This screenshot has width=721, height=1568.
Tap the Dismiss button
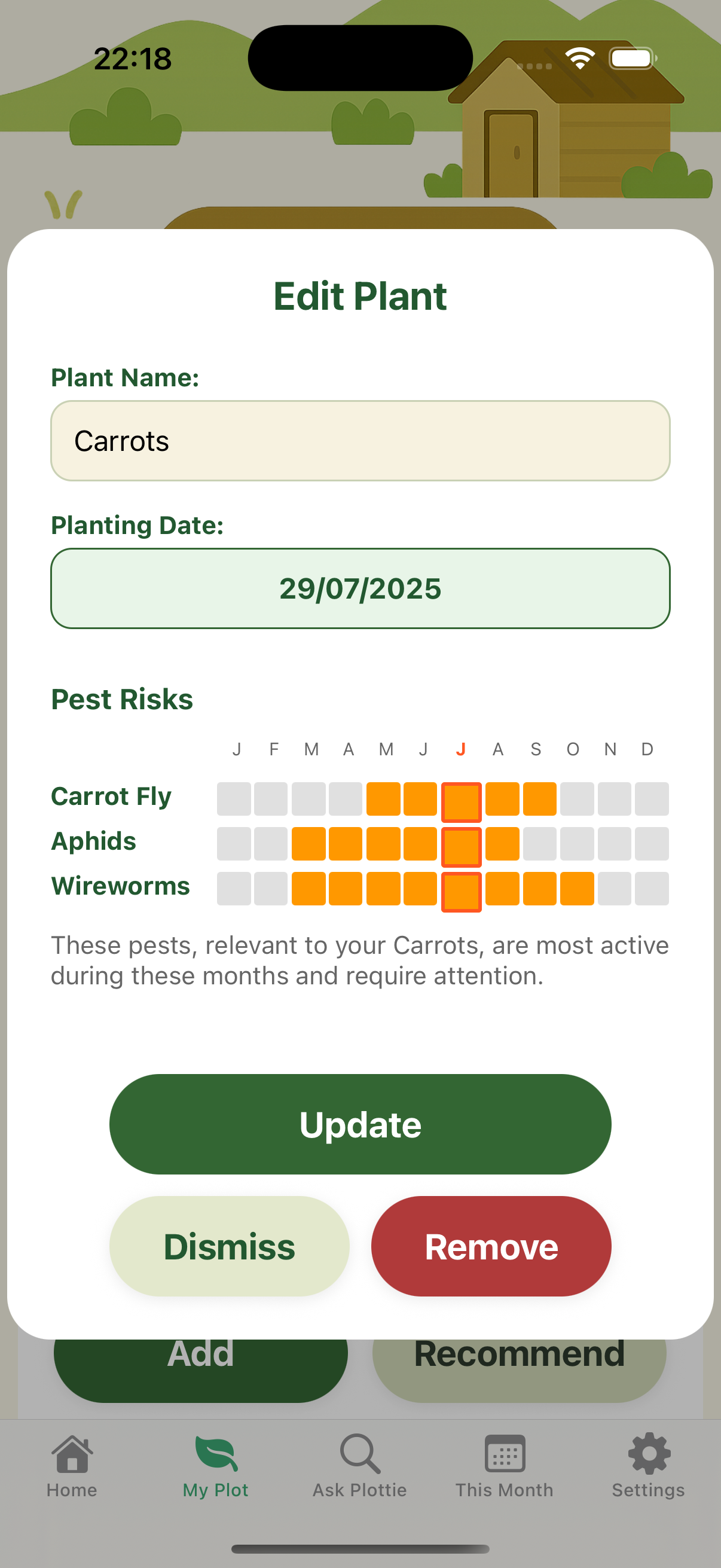coord(228,1246)
